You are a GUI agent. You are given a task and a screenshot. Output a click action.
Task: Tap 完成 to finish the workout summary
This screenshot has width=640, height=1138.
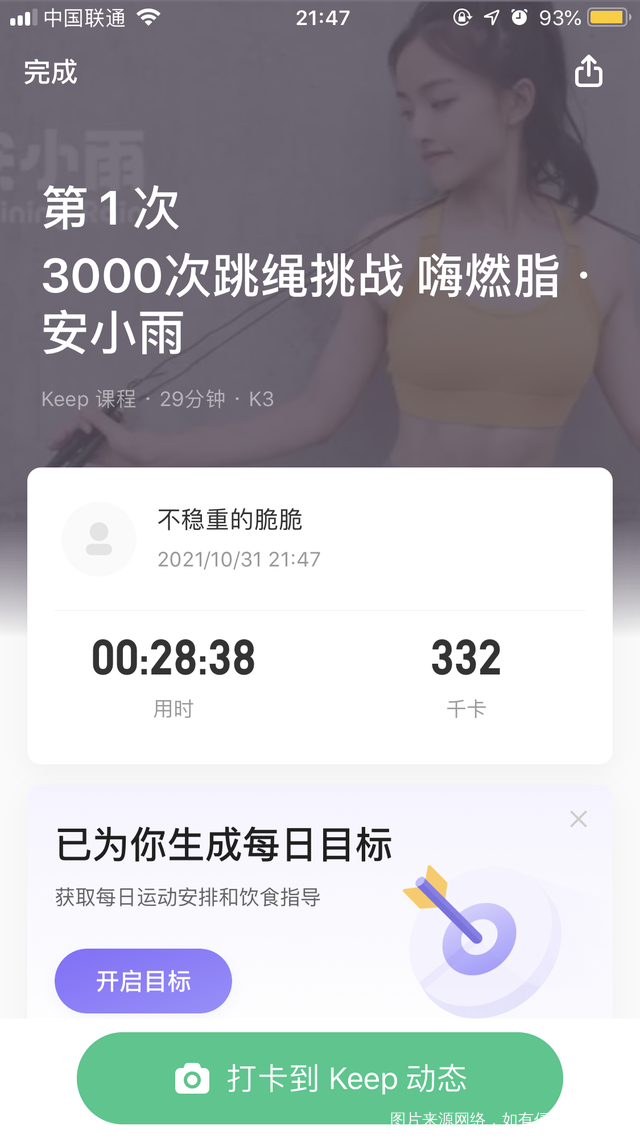tap(50, 72)
